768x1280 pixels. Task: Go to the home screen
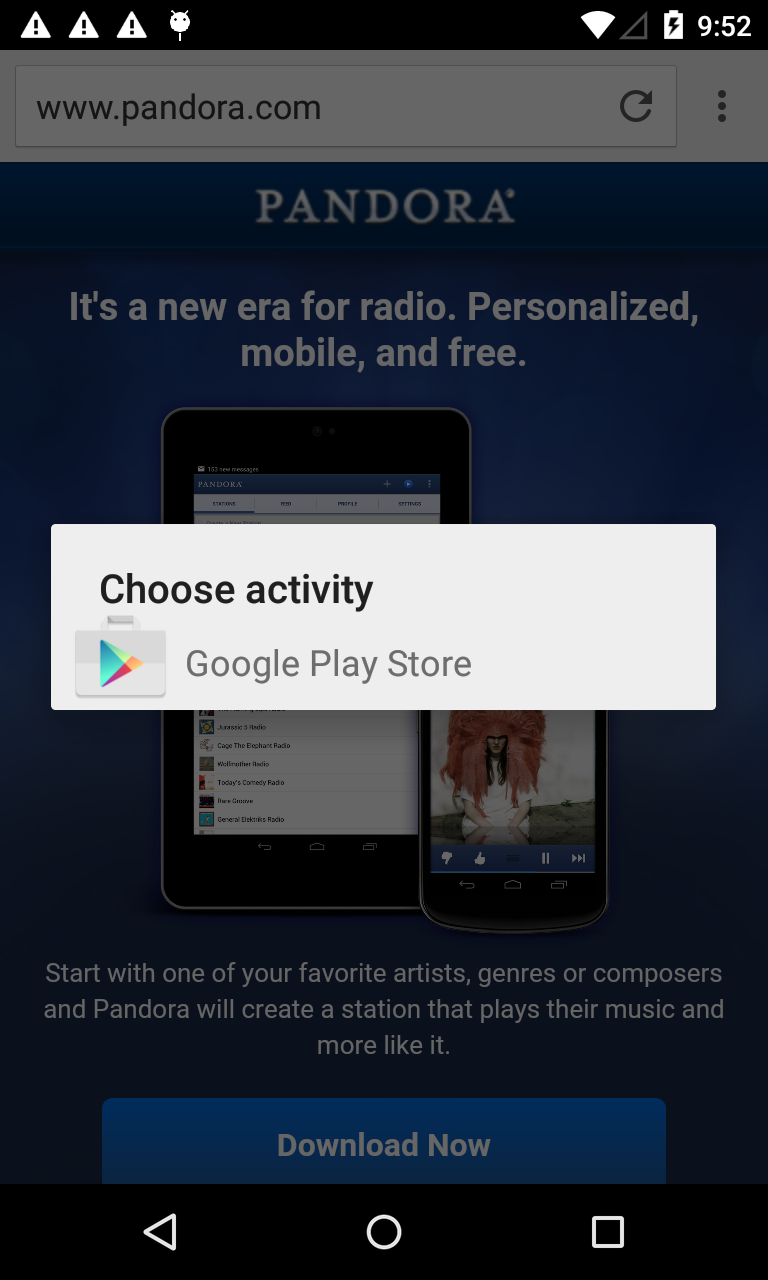point(384,1232)
